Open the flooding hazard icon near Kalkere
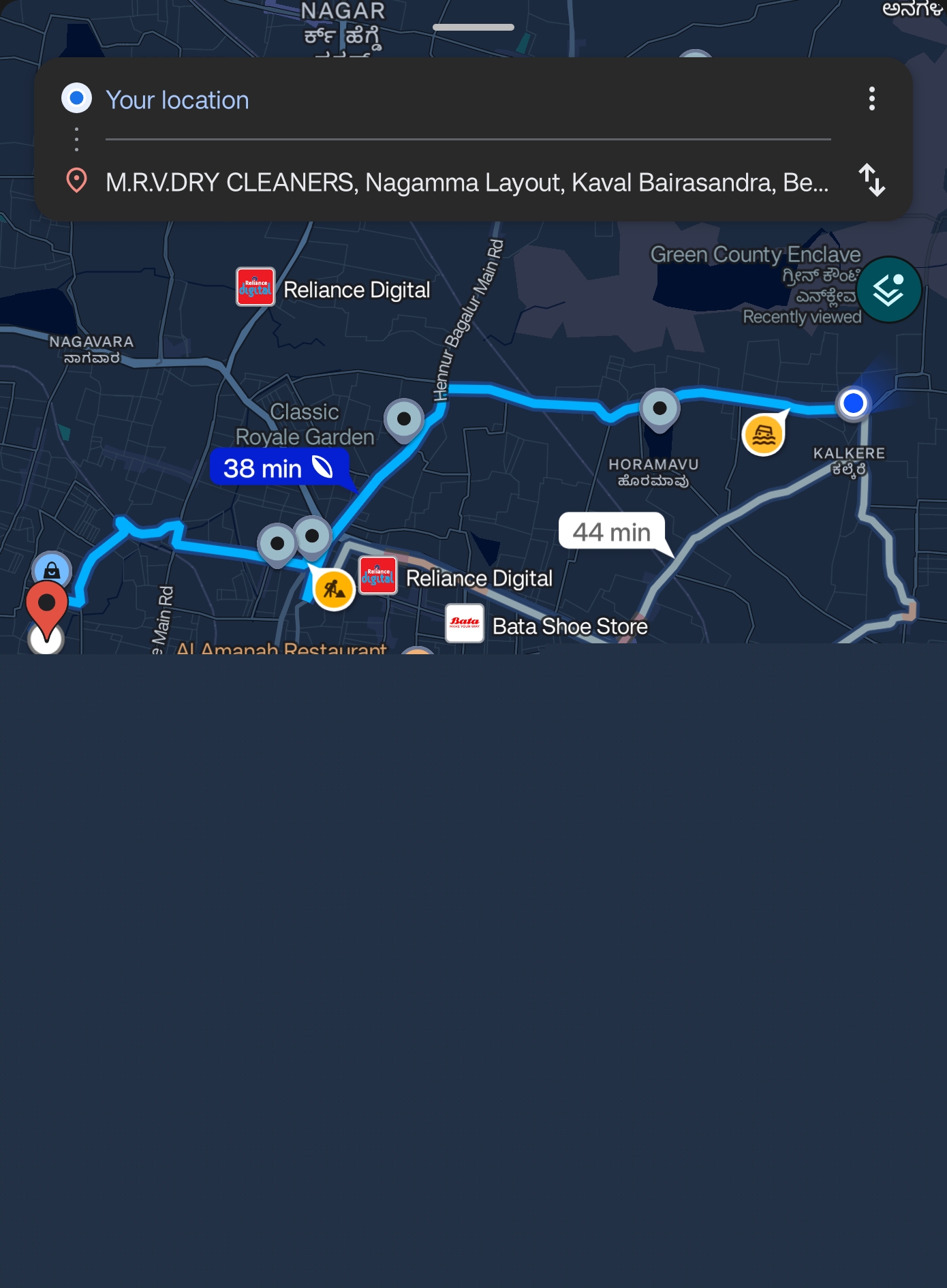 tap(763, 435)
